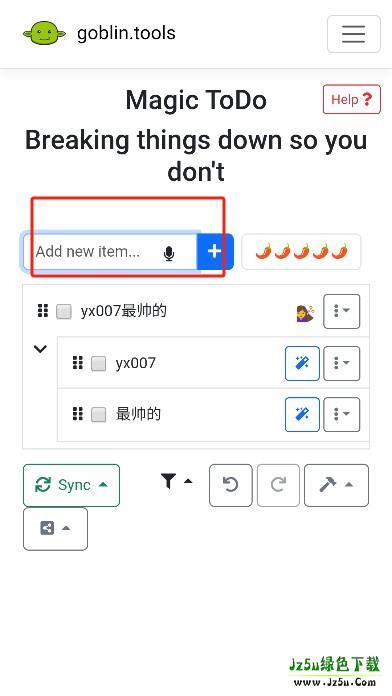Open the share menu
The height and width of the screenshot is (696, 392).
[55, 529]
